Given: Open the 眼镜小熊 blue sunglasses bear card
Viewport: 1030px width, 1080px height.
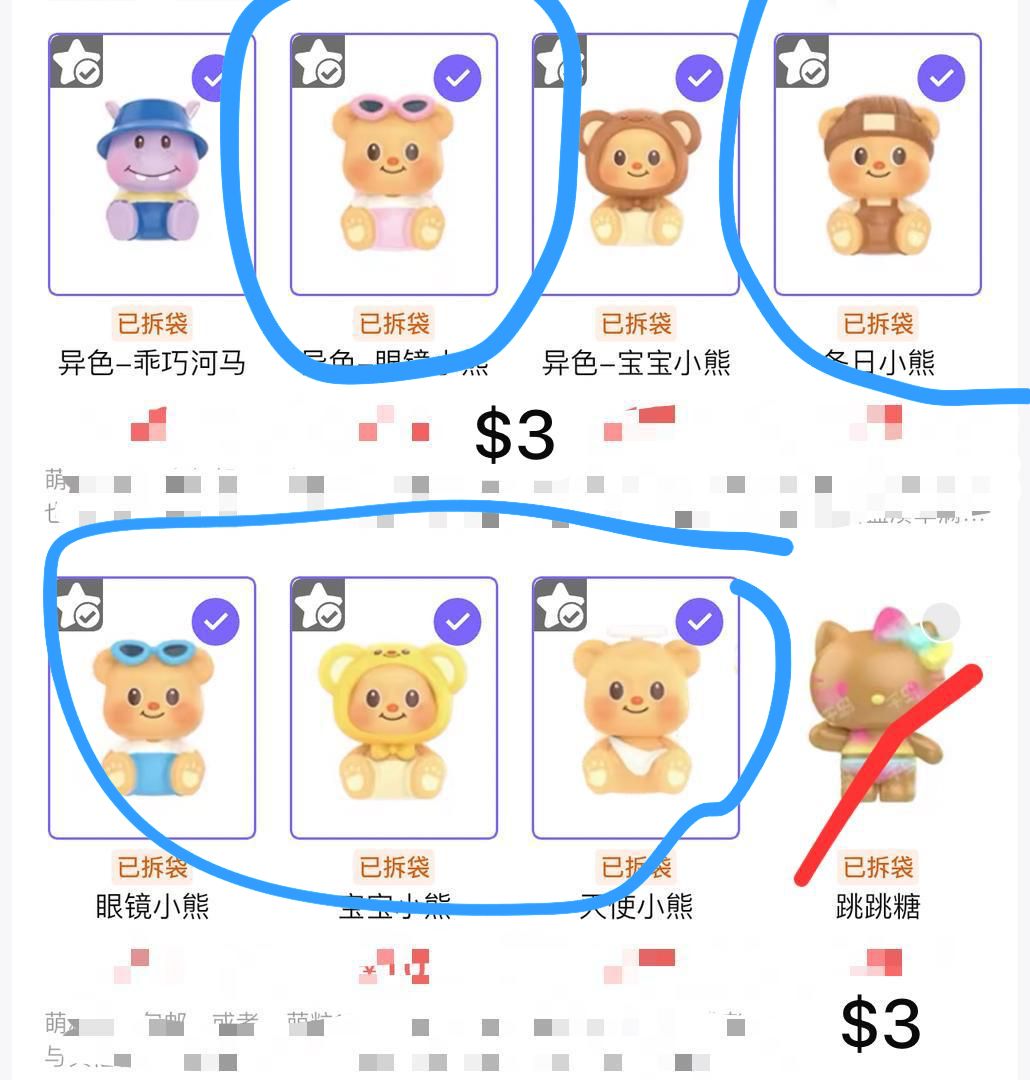Looking at the screenshot, I should click(x=152, y=708).
